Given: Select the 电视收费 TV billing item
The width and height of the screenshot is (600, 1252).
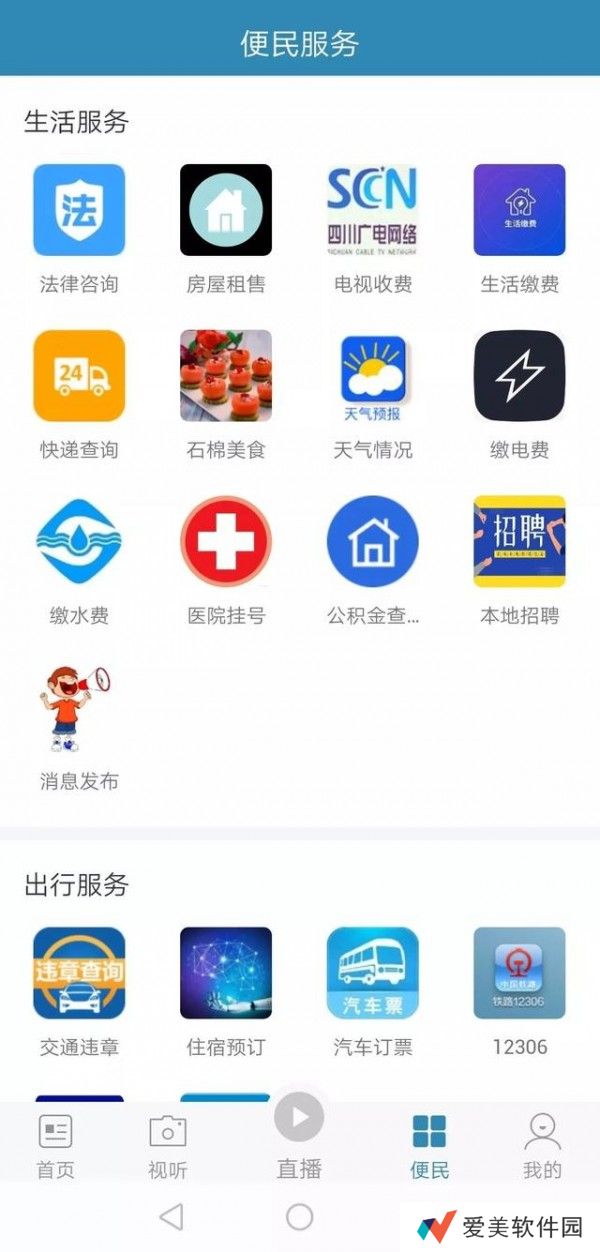Looking at the screenshot, I should (373, 210).
